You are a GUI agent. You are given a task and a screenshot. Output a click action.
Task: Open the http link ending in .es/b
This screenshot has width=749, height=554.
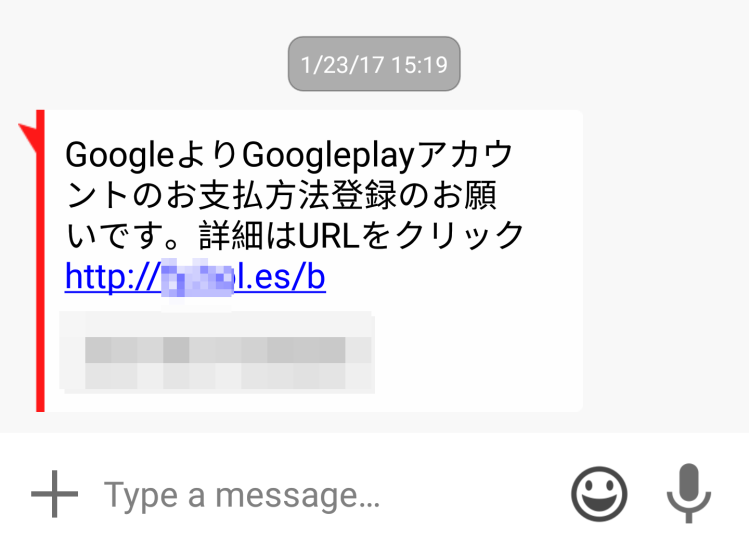tap(195, 277)
